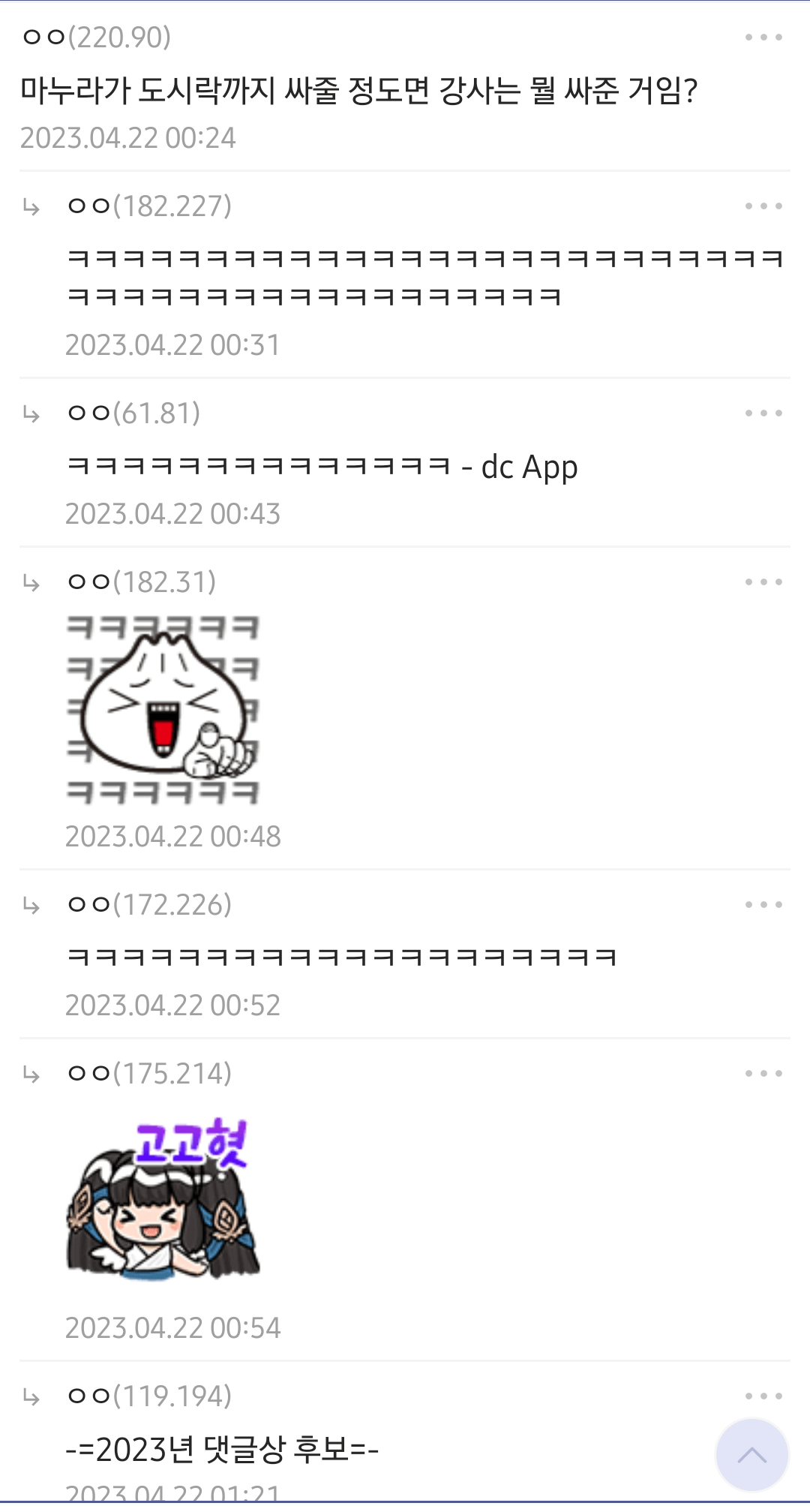Jump back to top with the arrow button

[751, 1455]
